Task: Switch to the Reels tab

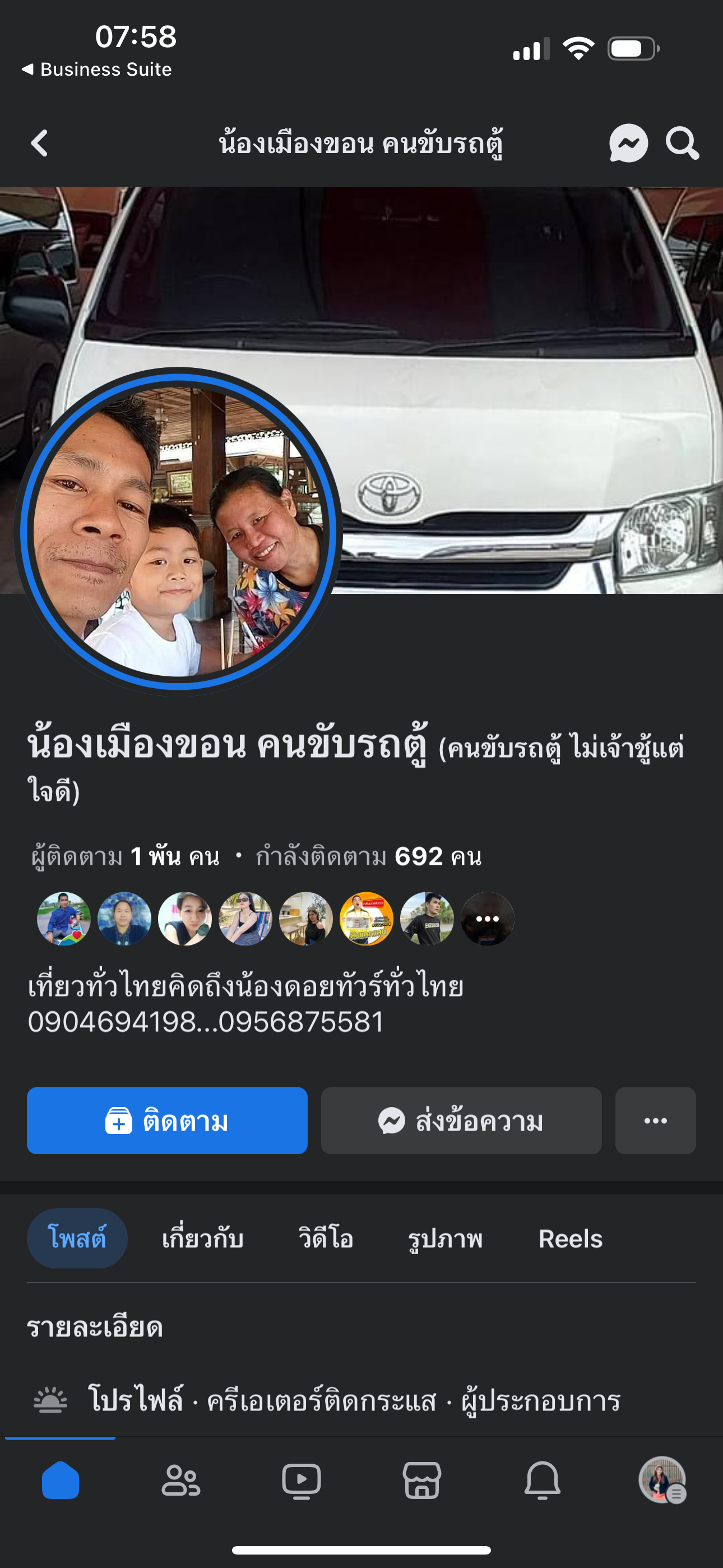Action: pos(570,1238)
